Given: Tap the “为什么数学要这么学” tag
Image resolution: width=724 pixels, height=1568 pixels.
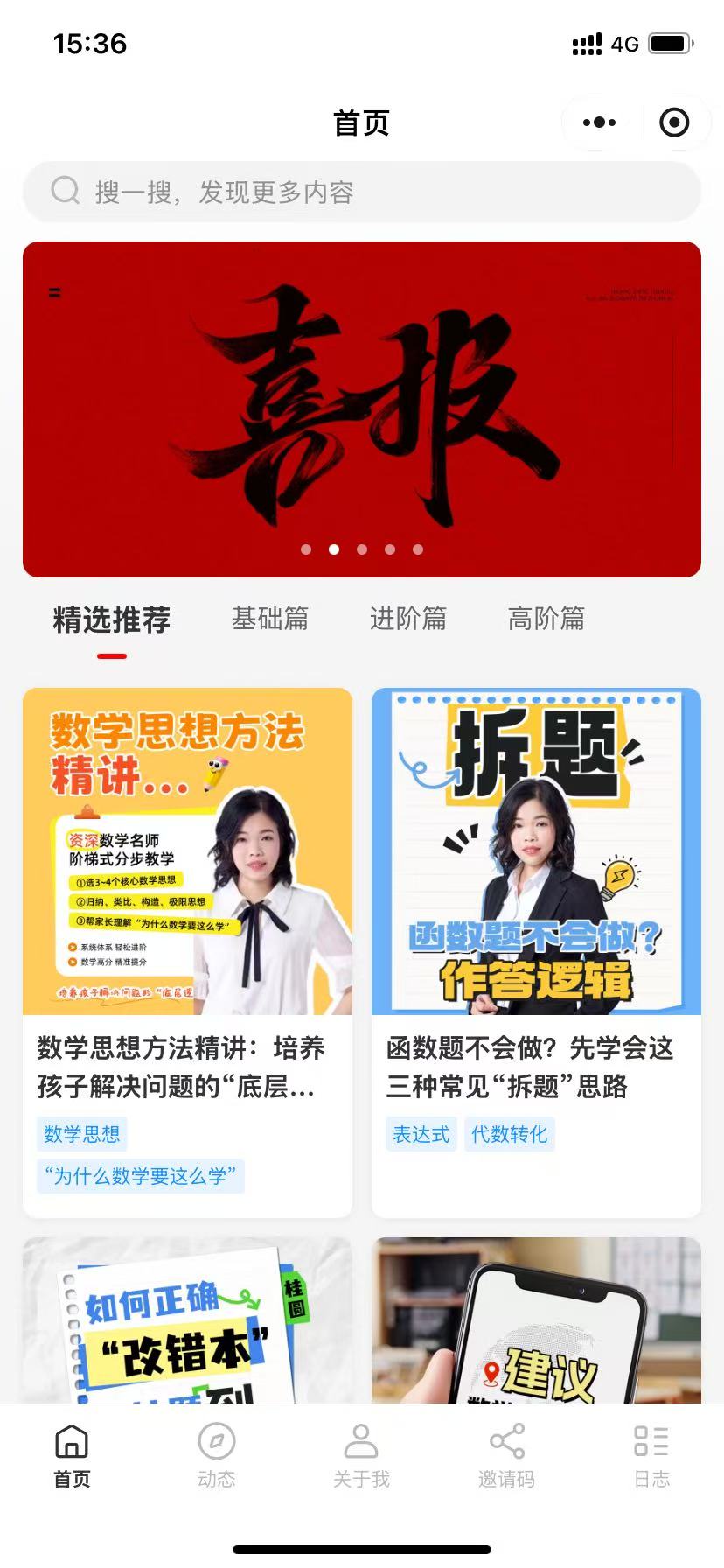Looking at the screenshot, I should click(x=140, y=1176).
